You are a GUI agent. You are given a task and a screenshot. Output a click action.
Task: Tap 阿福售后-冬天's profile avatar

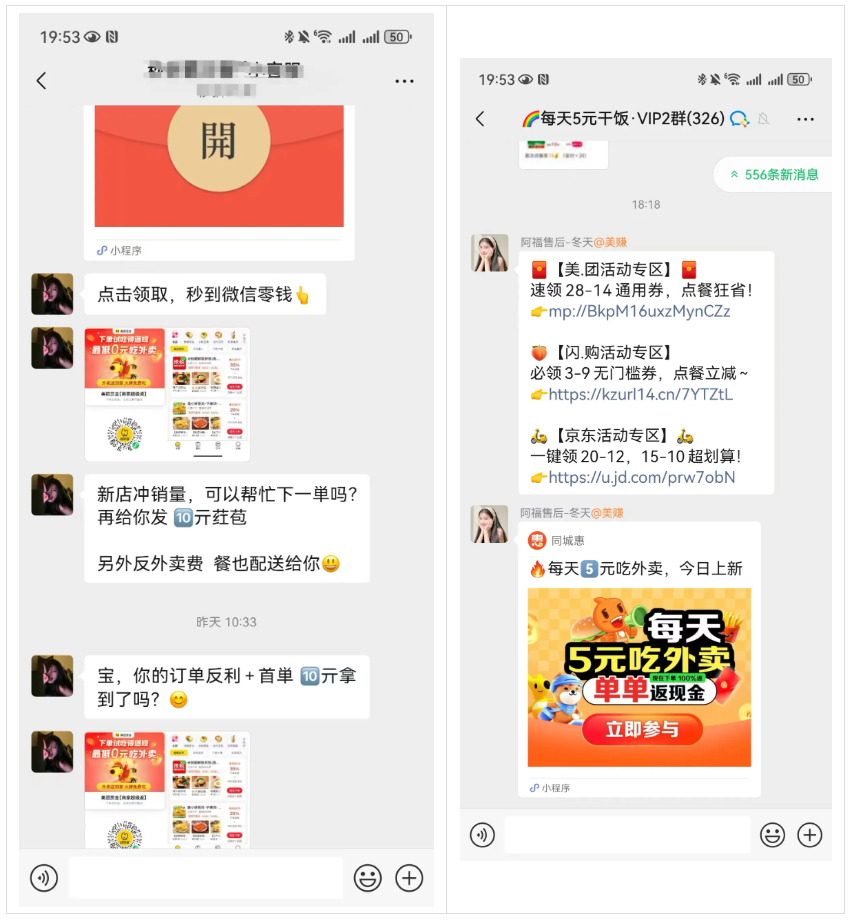pos(489,252)
